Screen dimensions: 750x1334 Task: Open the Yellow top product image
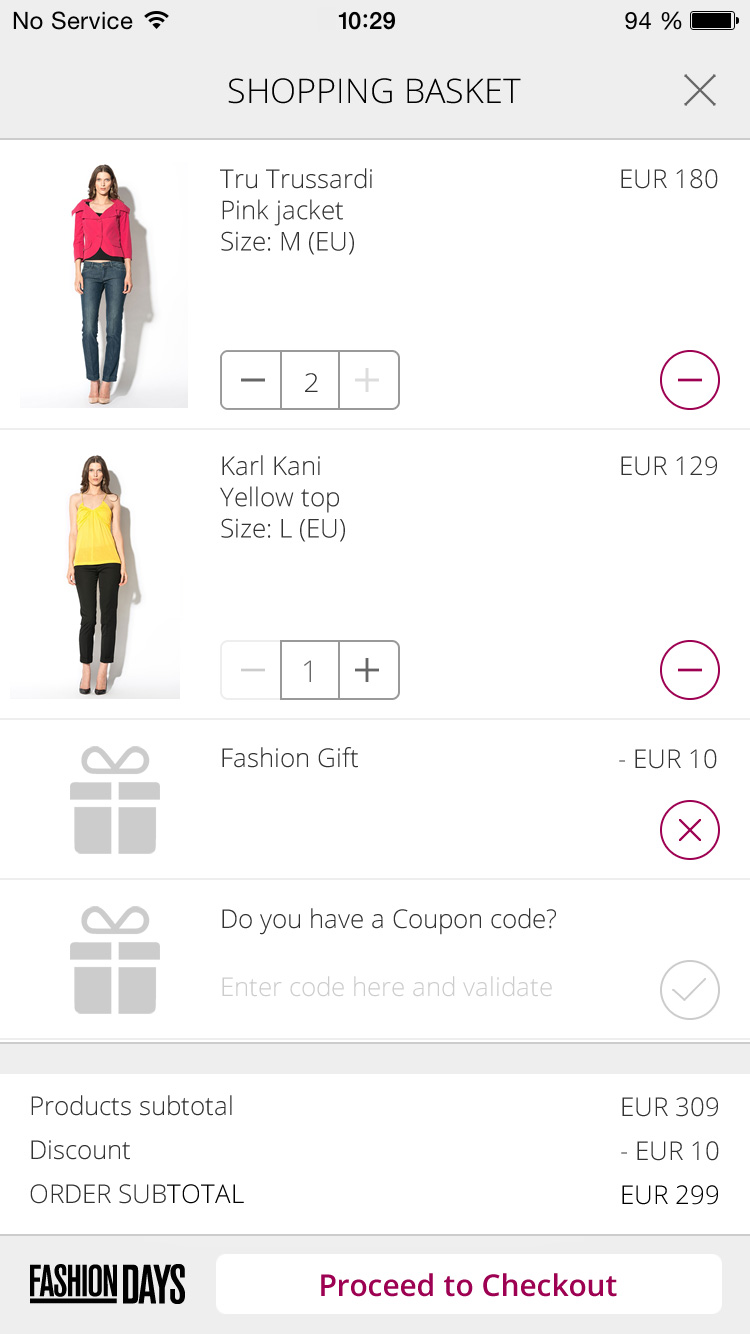96,574
